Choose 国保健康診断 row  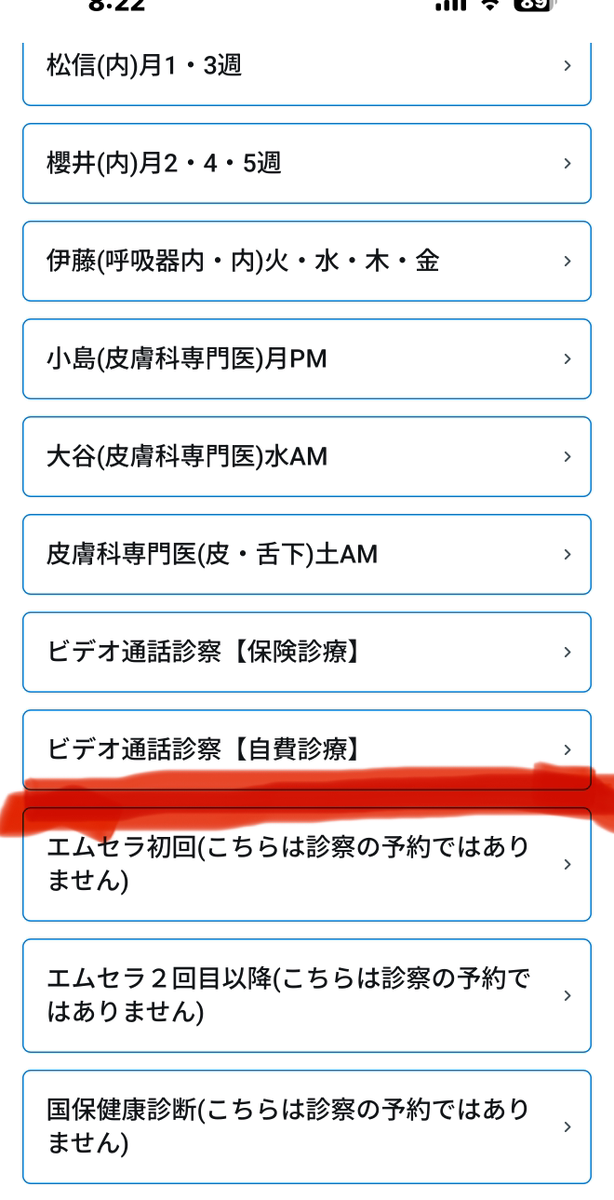tap(307, 1127)
